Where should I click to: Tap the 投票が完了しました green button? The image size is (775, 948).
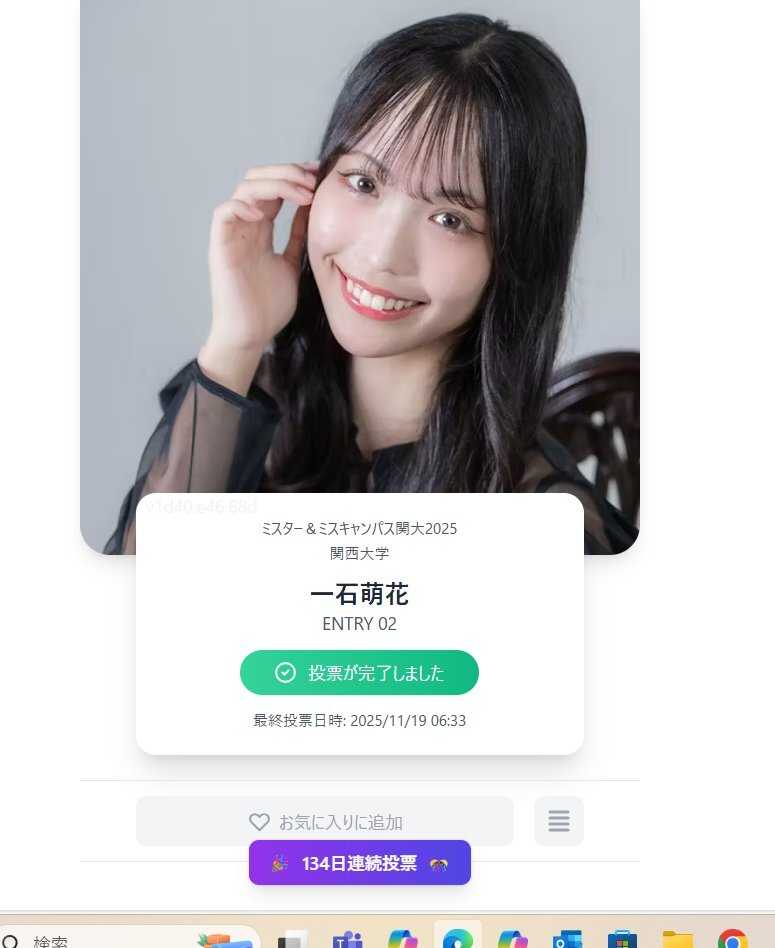359,672
